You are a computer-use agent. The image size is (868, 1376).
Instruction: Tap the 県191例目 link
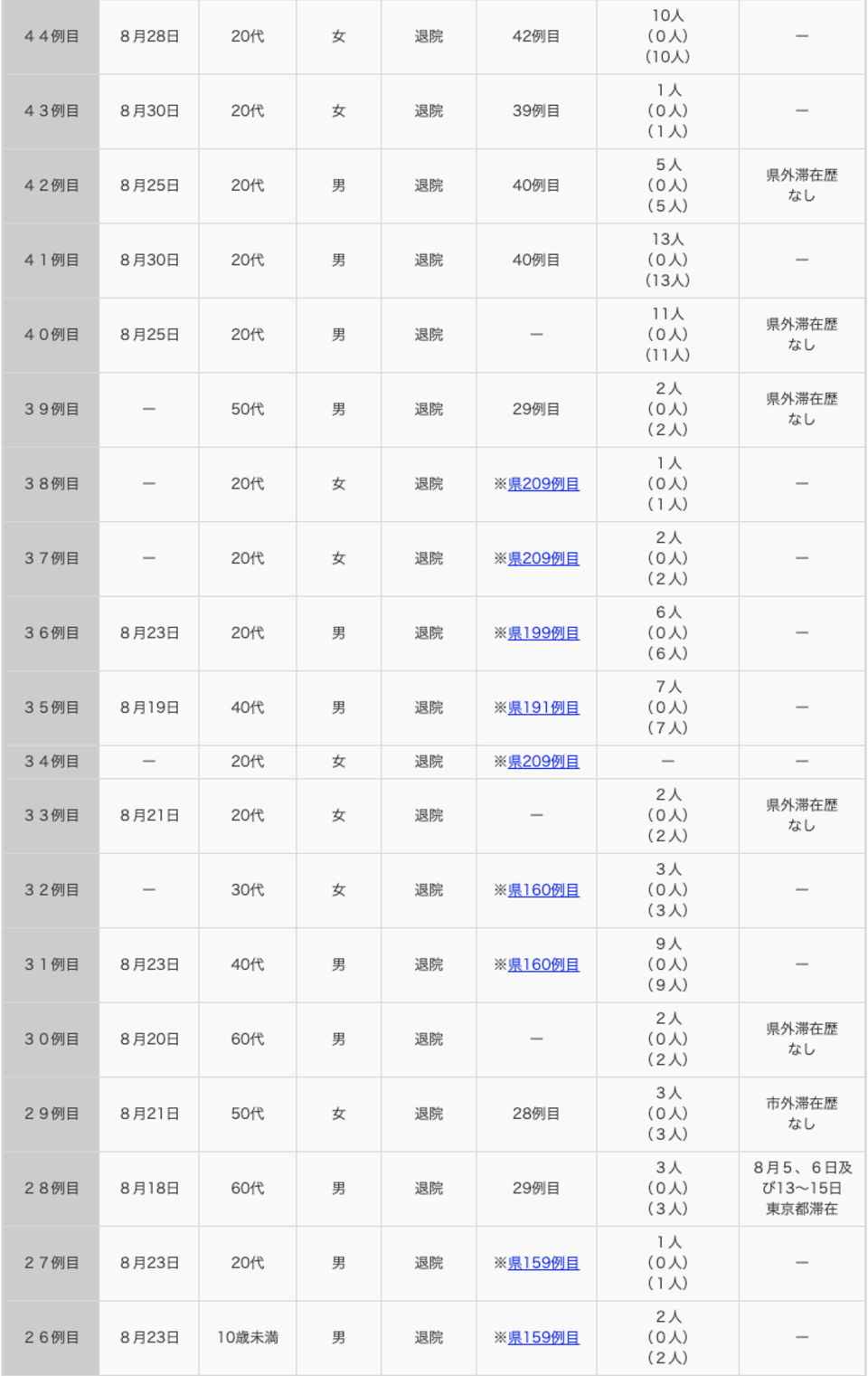(543, 707)
